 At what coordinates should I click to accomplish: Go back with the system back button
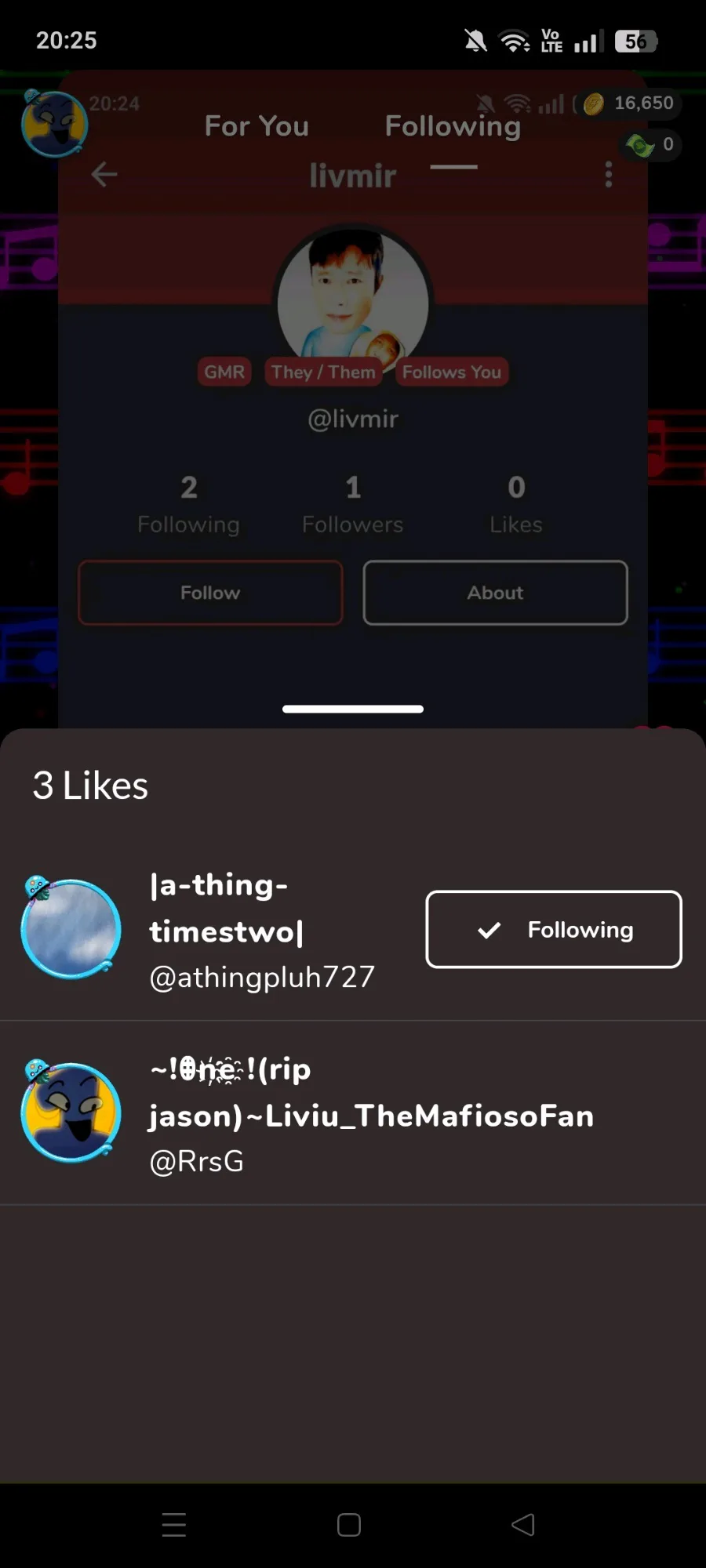[x=523, y=1525]
